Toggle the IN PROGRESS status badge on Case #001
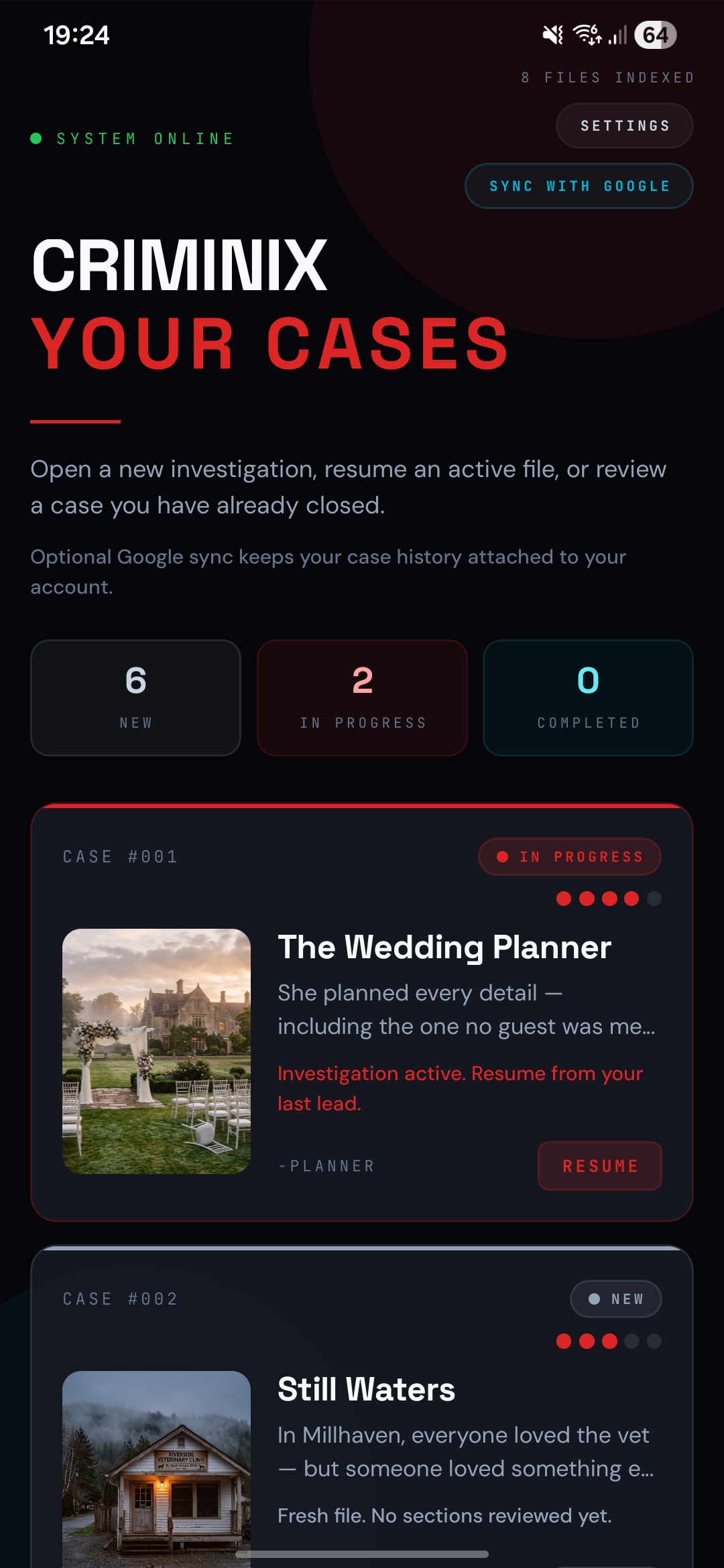This screenshot has width=724, height=1568. [569, 856]
